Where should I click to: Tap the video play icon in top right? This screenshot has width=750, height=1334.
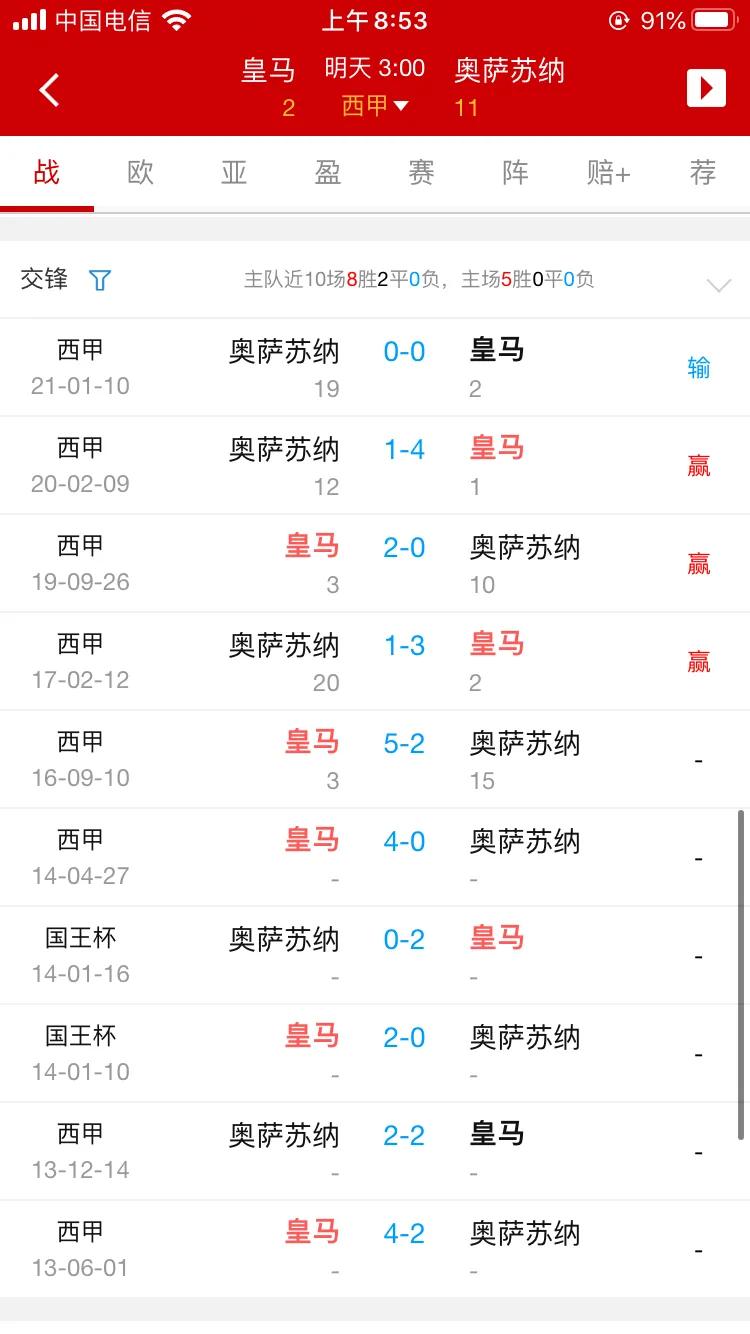point(707,88)
